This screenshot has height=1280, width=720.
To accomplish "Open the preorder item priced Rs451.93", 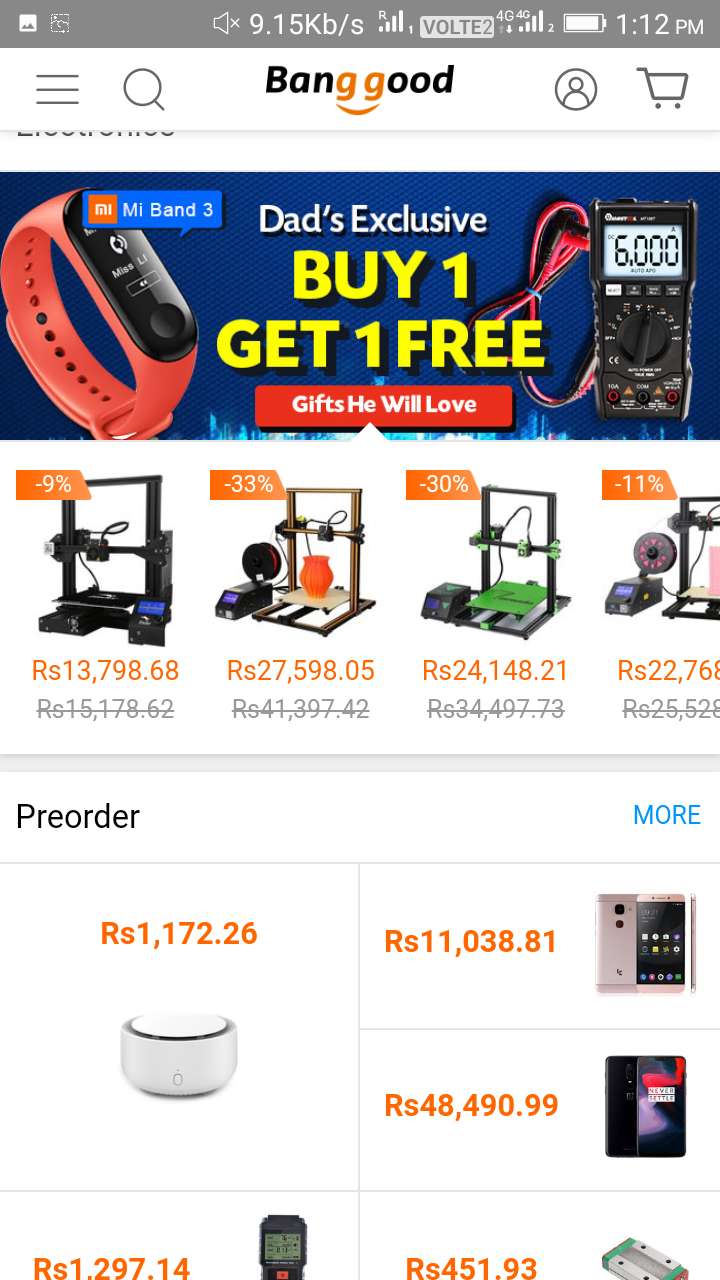I will (539, 1245).
